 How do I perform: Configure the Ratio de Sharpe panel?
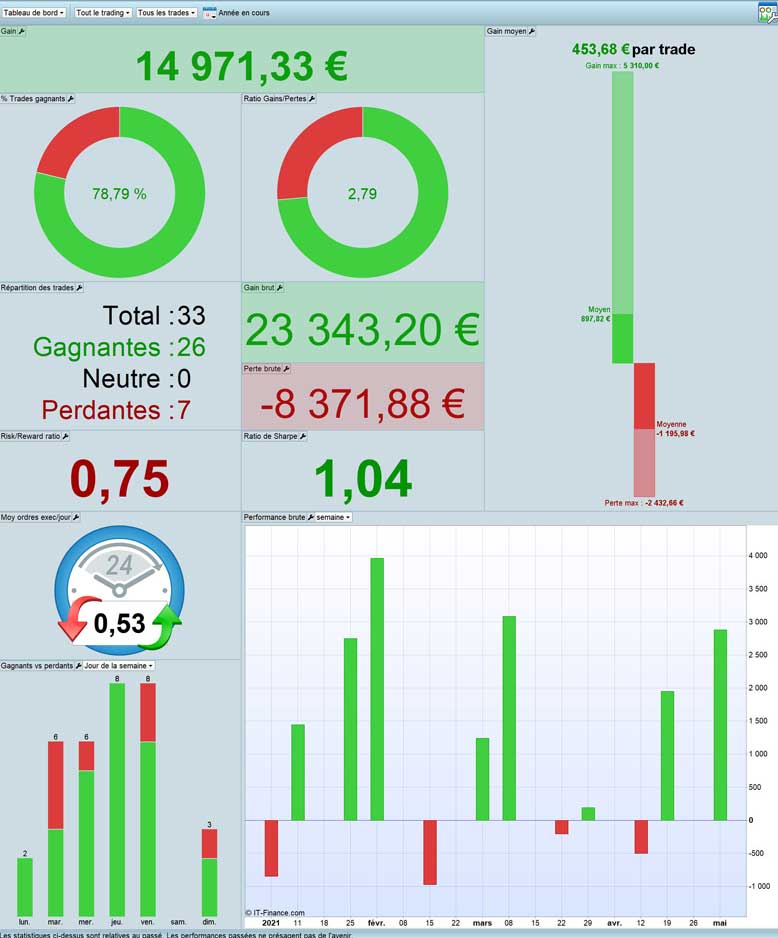pyautogui.click(x=303, y=436)
